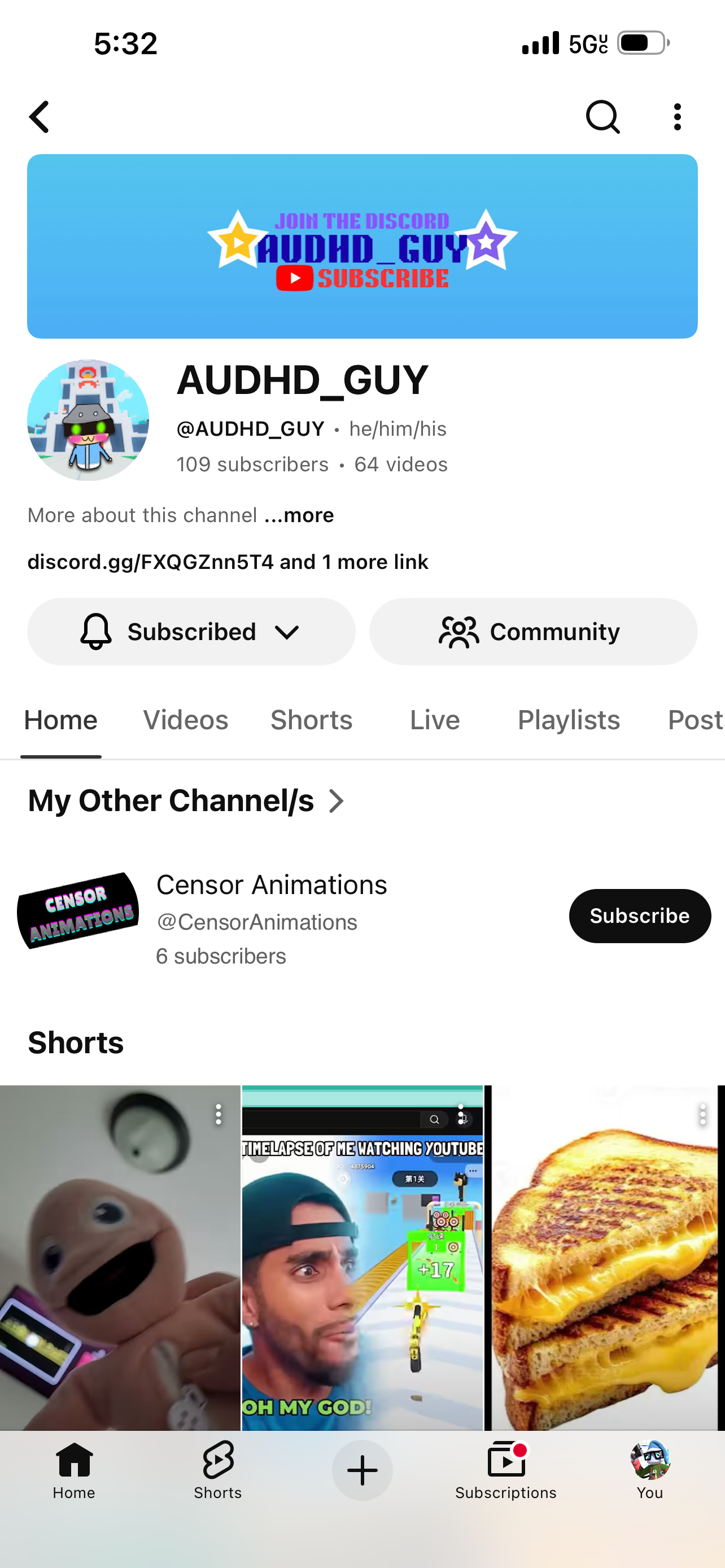Switch to the Playlists tab
Viewport: 725px width, 1568px height.
[x=569, y=720]
